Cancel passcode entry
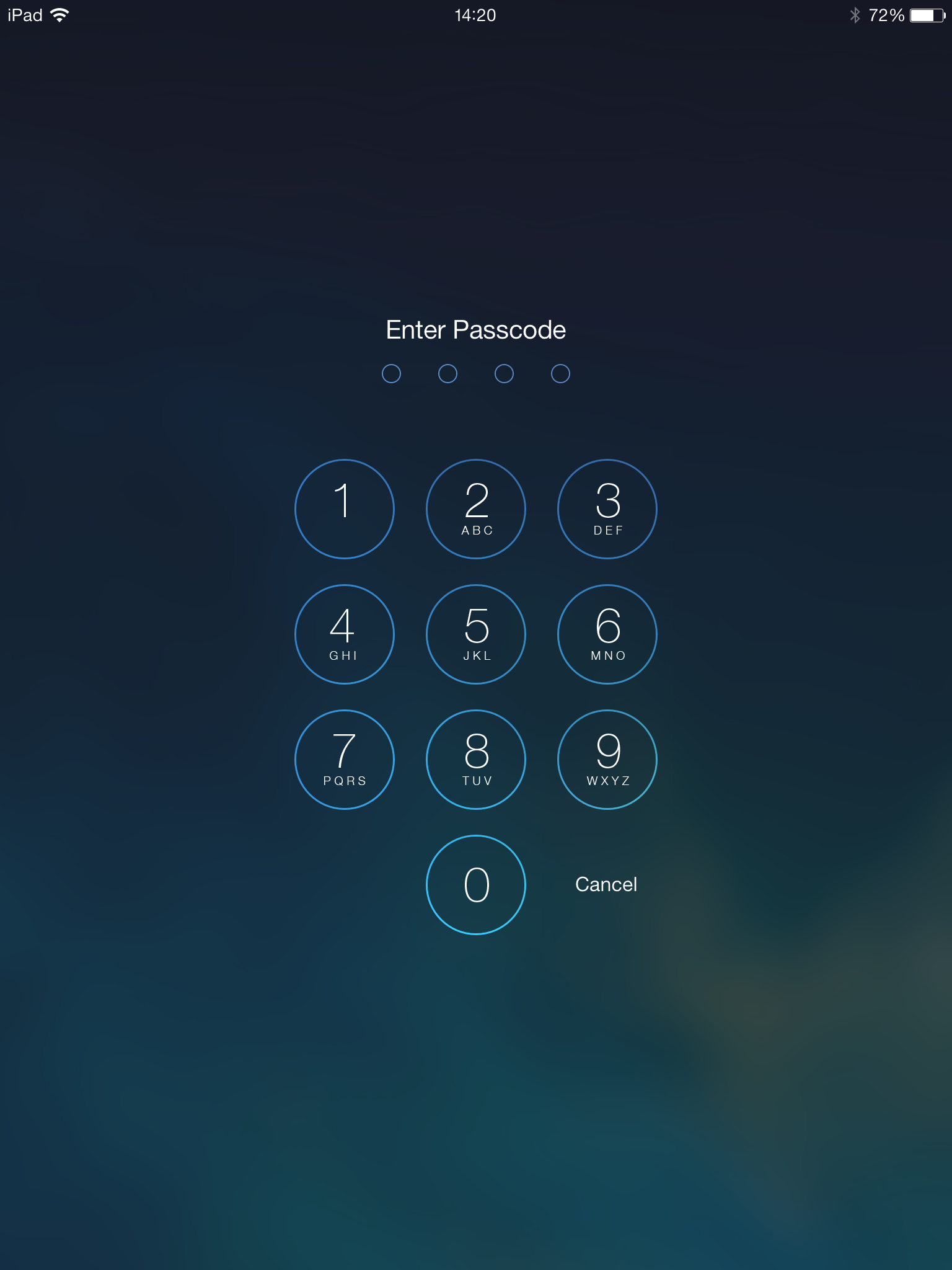This screenshot has width=952, height=1270. [606, 884]
